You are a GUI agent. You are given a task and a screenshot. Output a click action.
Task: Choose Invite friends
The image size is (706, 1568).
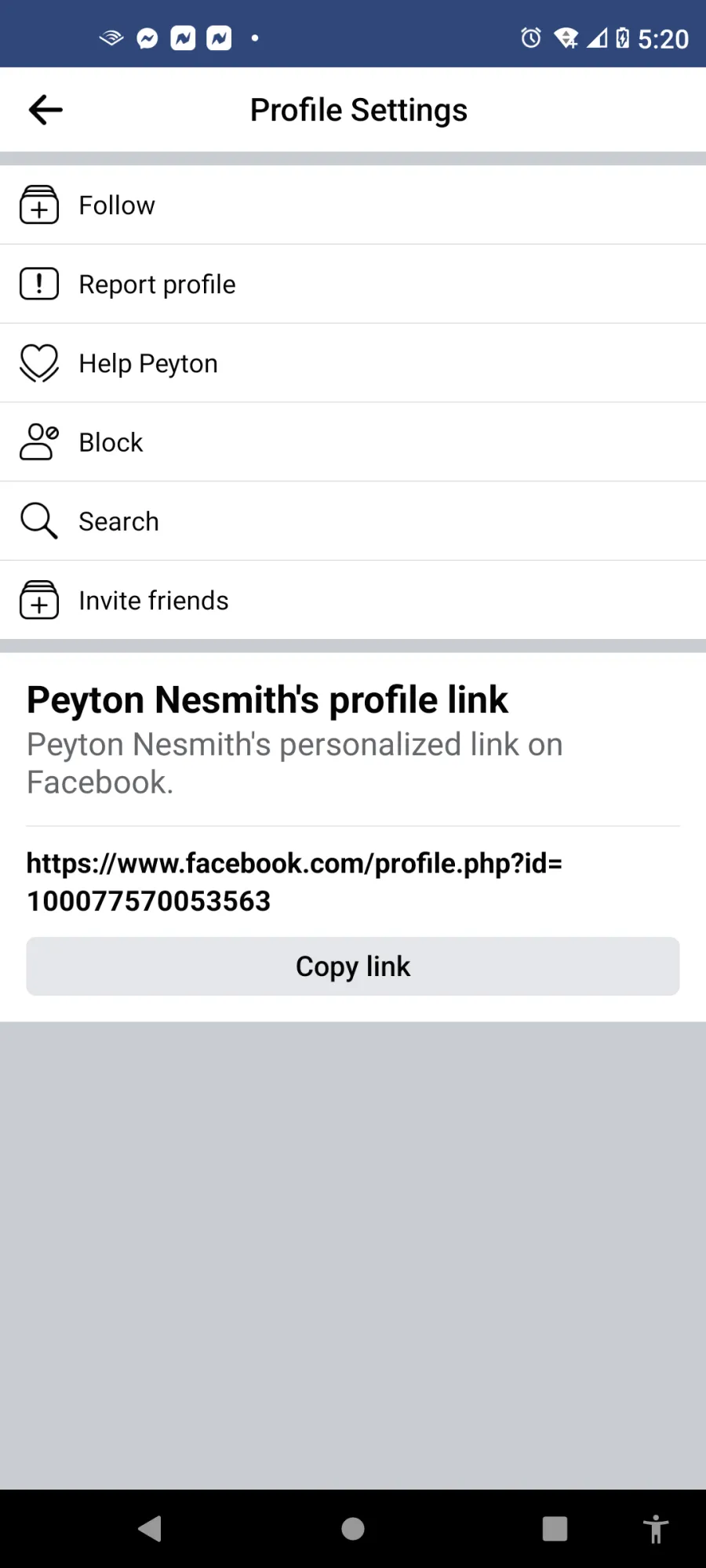tap(353, 601)
